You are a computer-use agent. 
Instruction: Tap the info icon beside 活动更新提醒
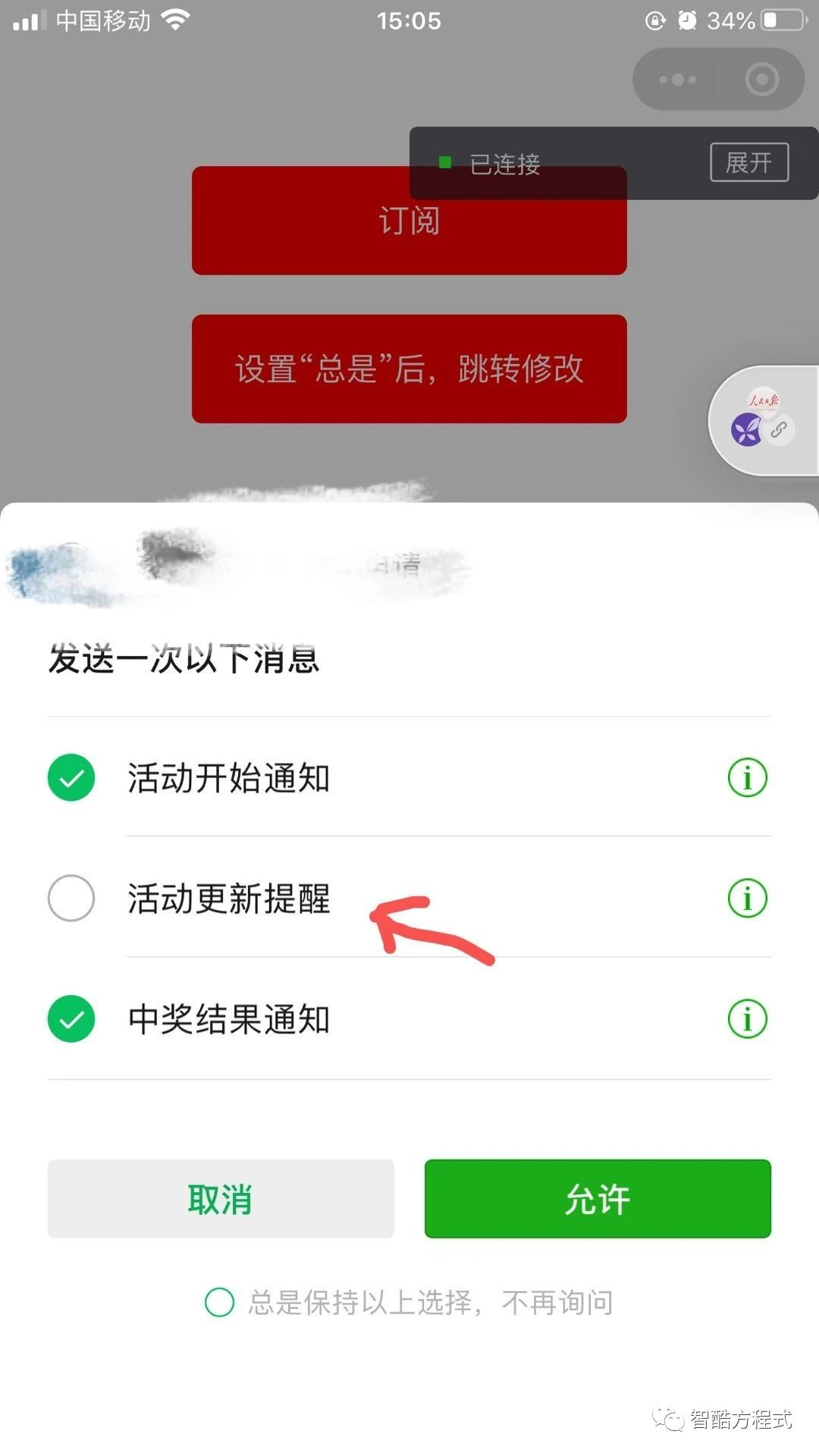tap(747, 899)
